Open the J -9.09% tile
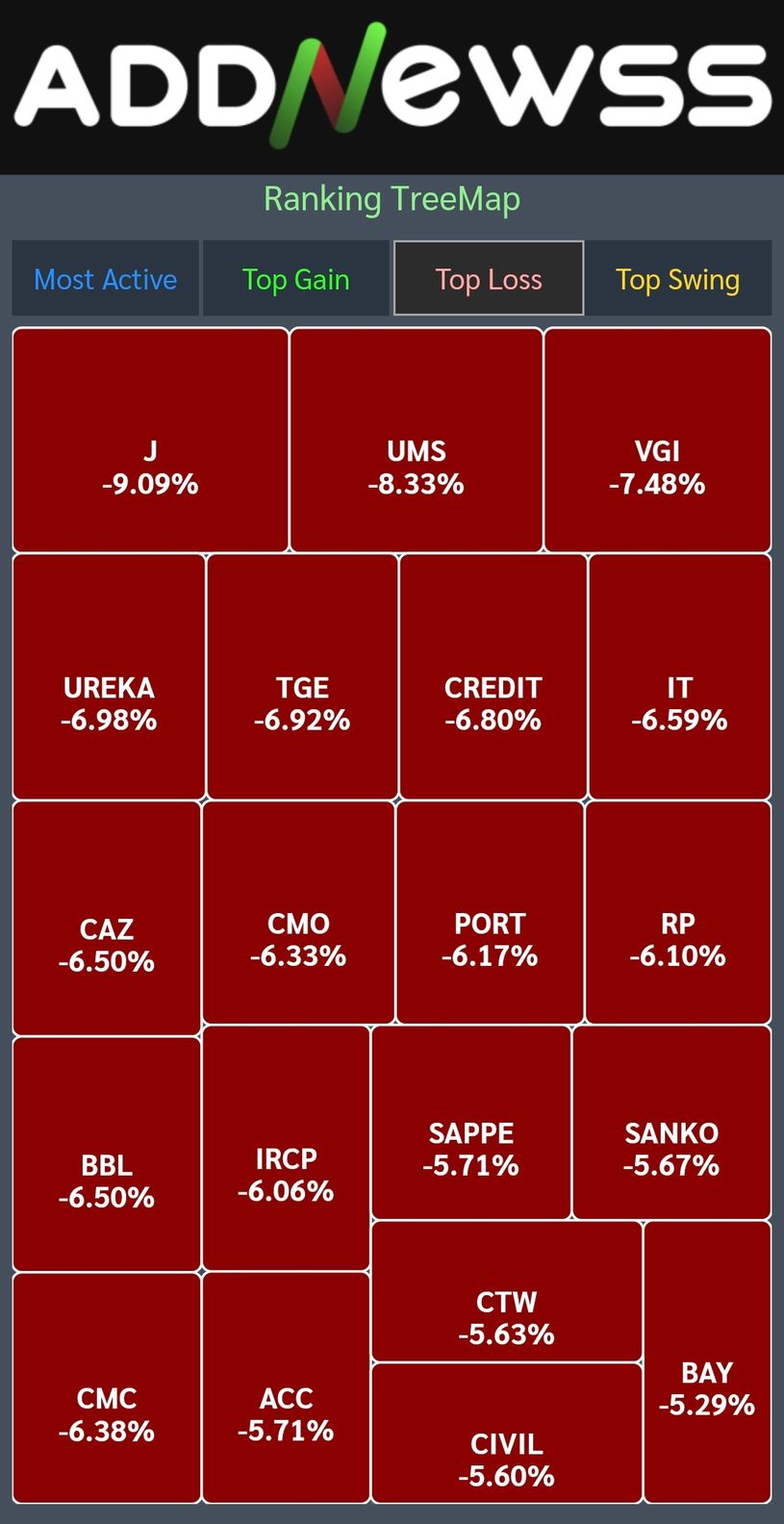The image size is (784, 1524). 150,440
